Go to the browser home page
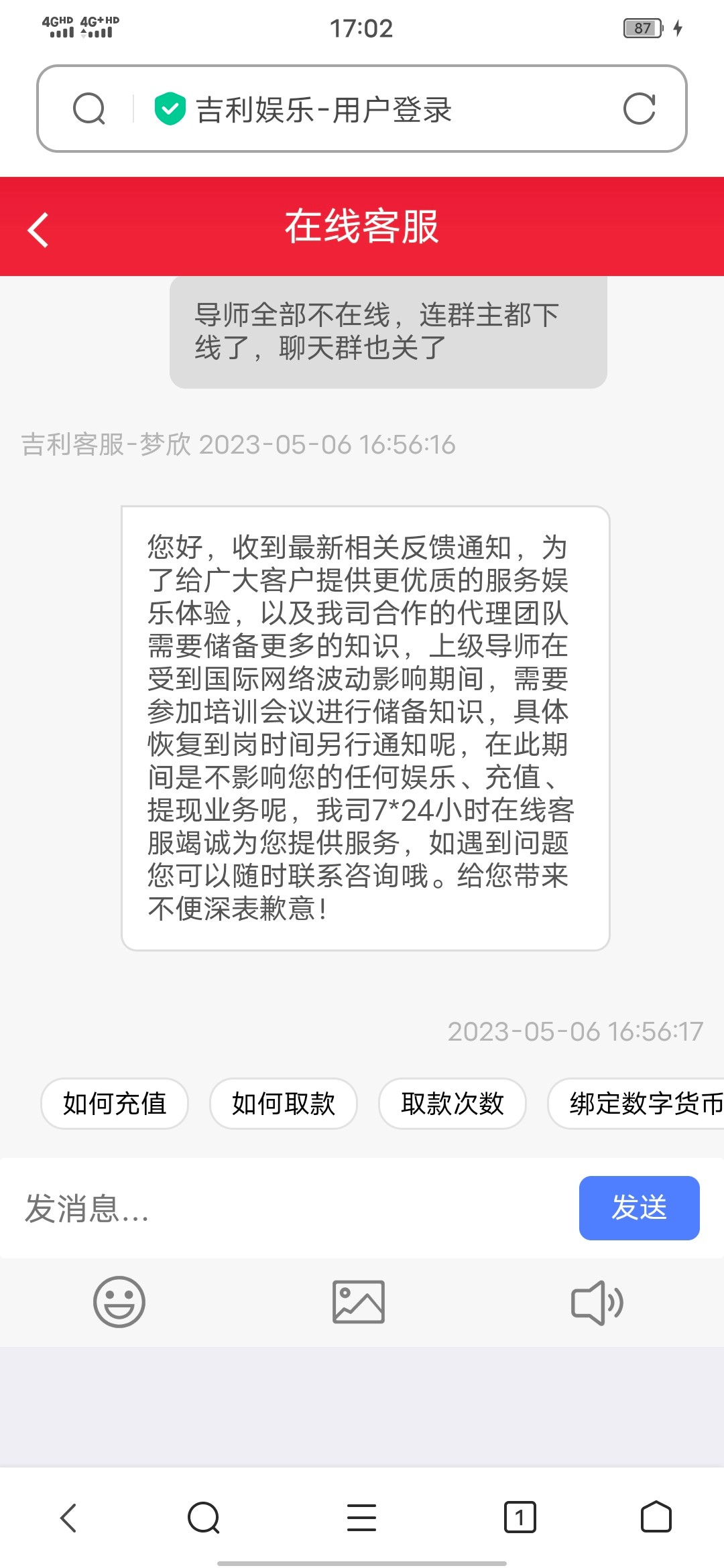Image resolution: width=724 pixels, height=1568 pixels. coord(656,1518)
